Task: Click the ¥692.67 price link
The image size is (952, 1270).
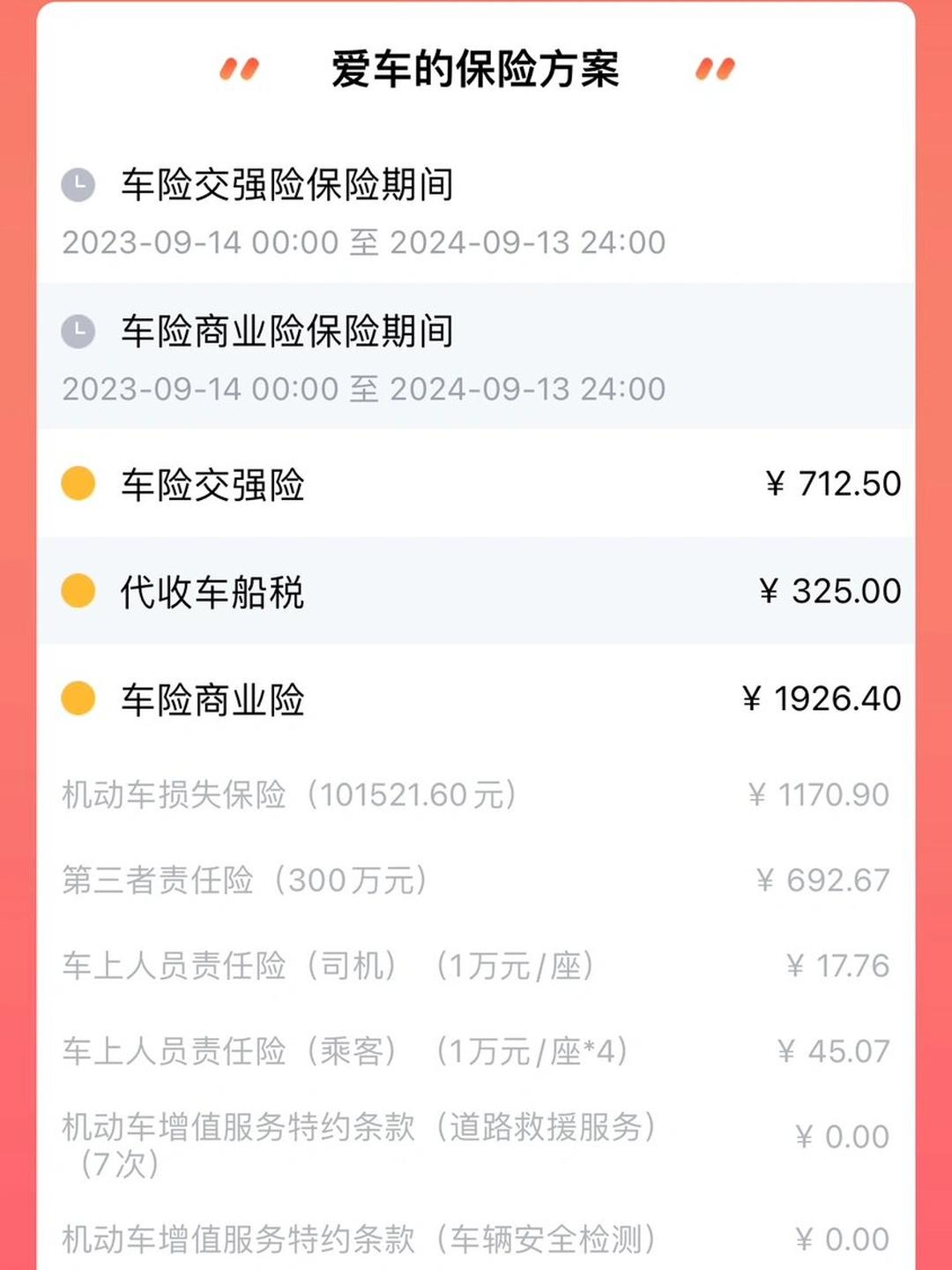Action: click(x=820, y=879)
